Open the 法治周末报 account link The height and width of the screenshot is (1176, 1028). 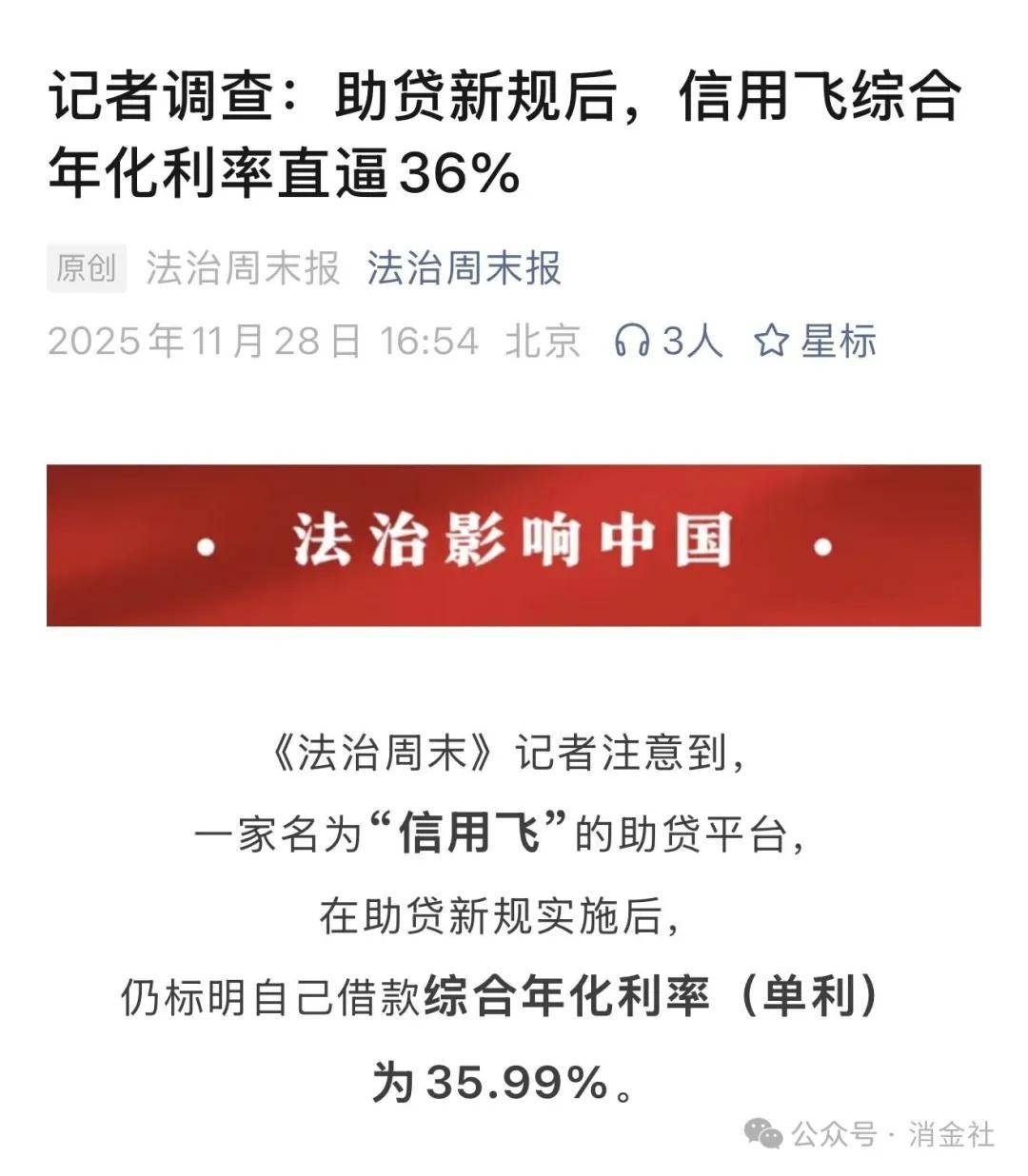(464, 268)
